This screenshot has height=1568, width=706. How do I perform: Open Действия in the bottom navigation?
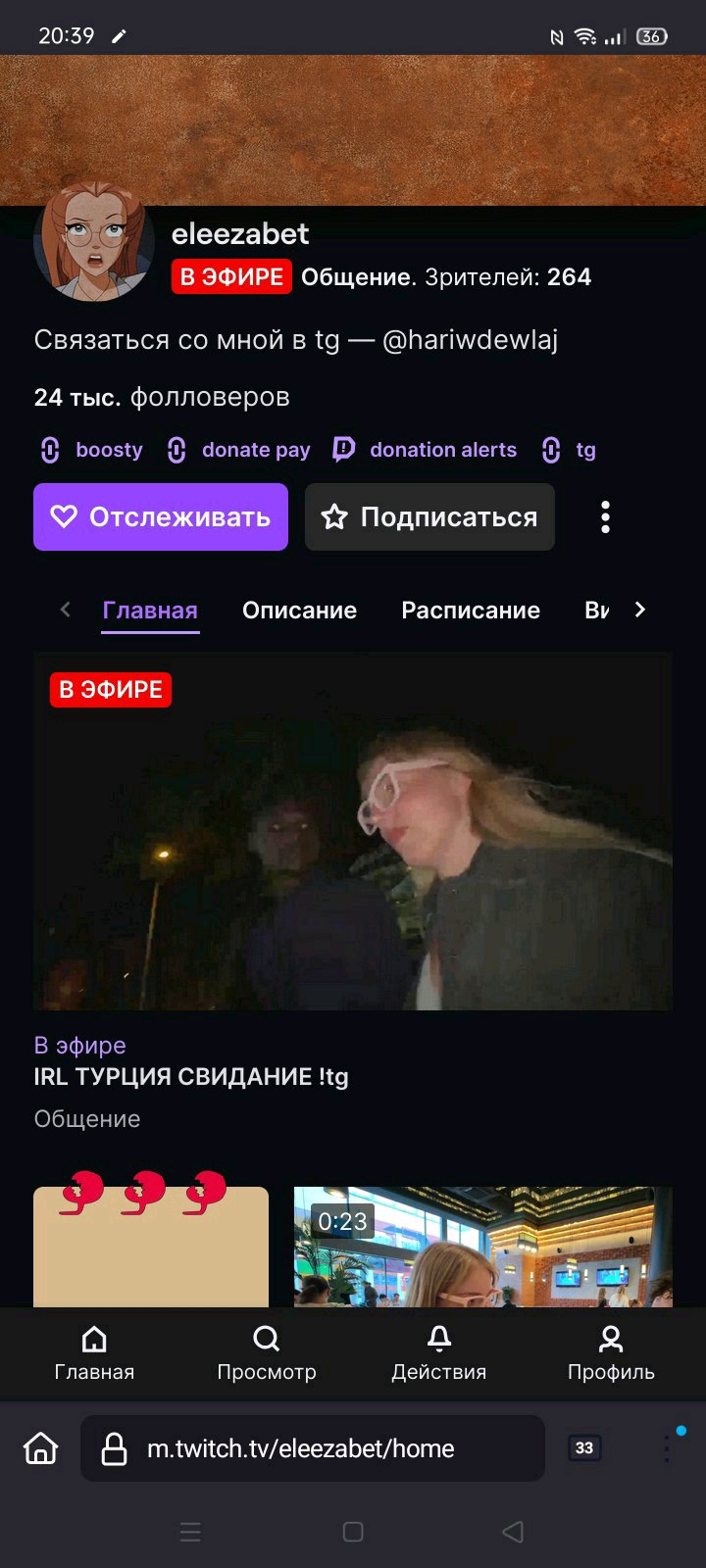(x=438, y=1352)
